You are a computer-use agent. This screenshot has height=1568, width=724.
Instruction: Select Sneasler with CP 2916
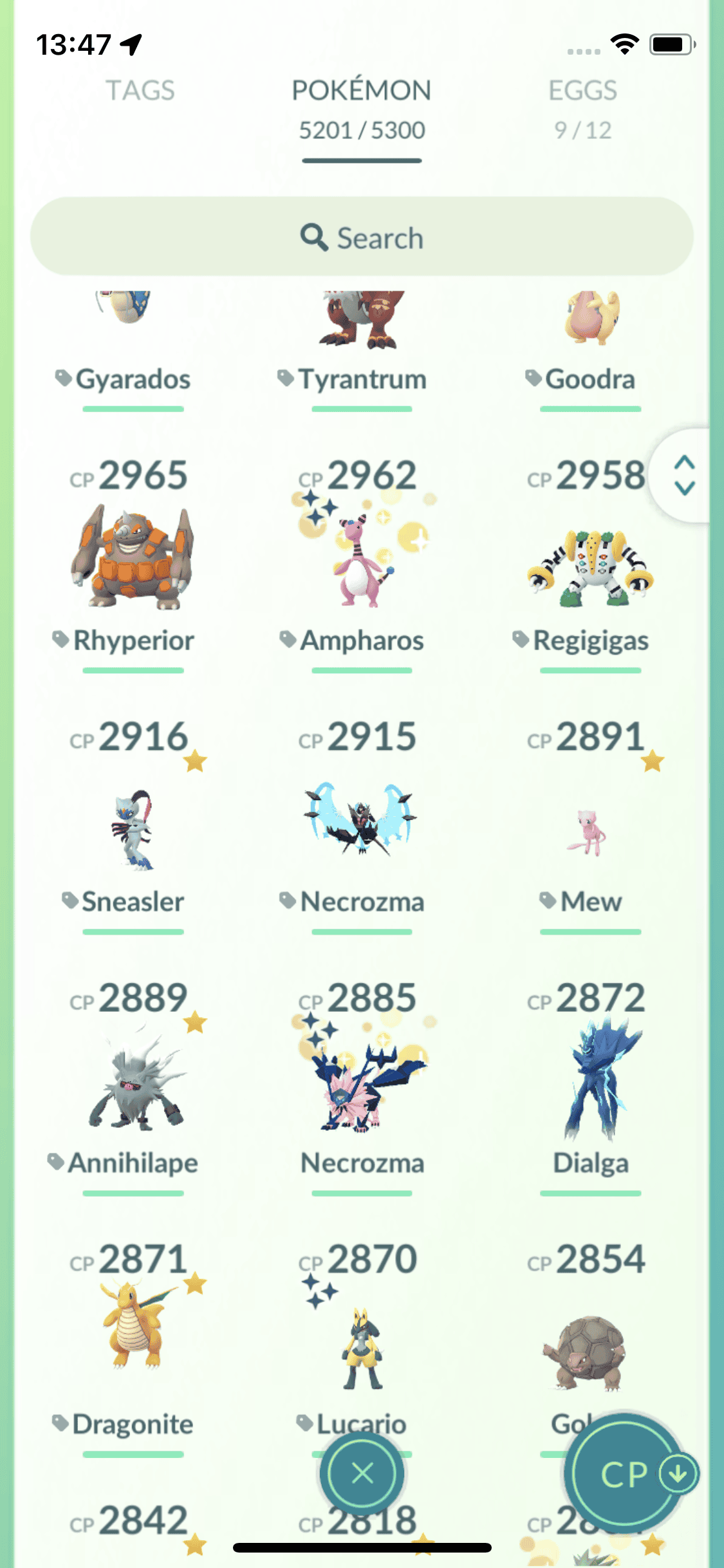point(133,830)
